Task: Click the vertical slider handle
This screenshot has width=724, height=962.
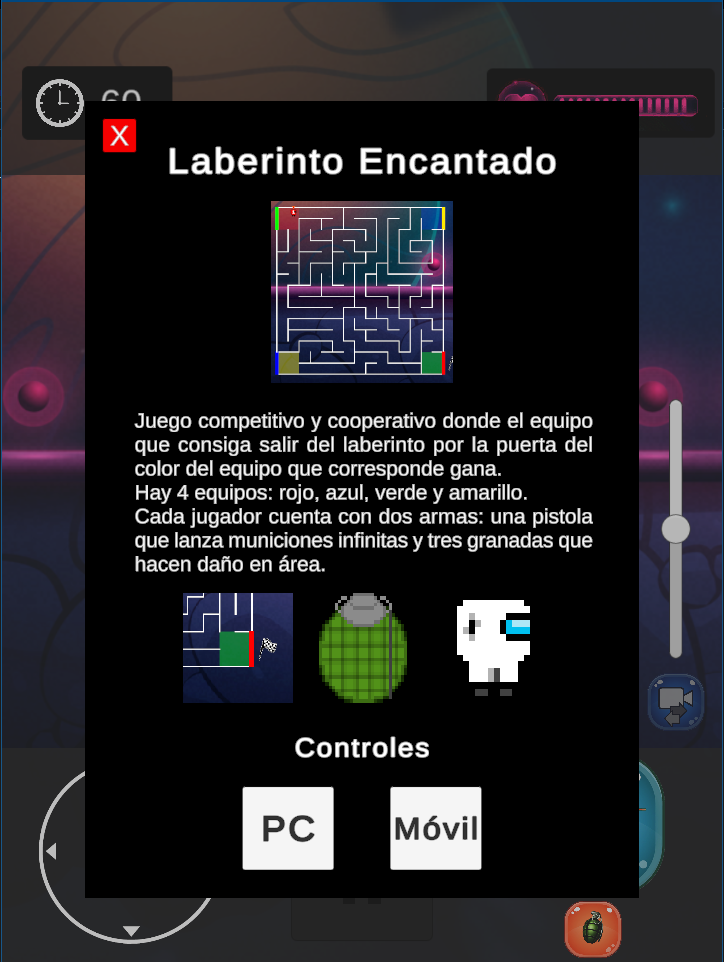Action: click(677, 527)
